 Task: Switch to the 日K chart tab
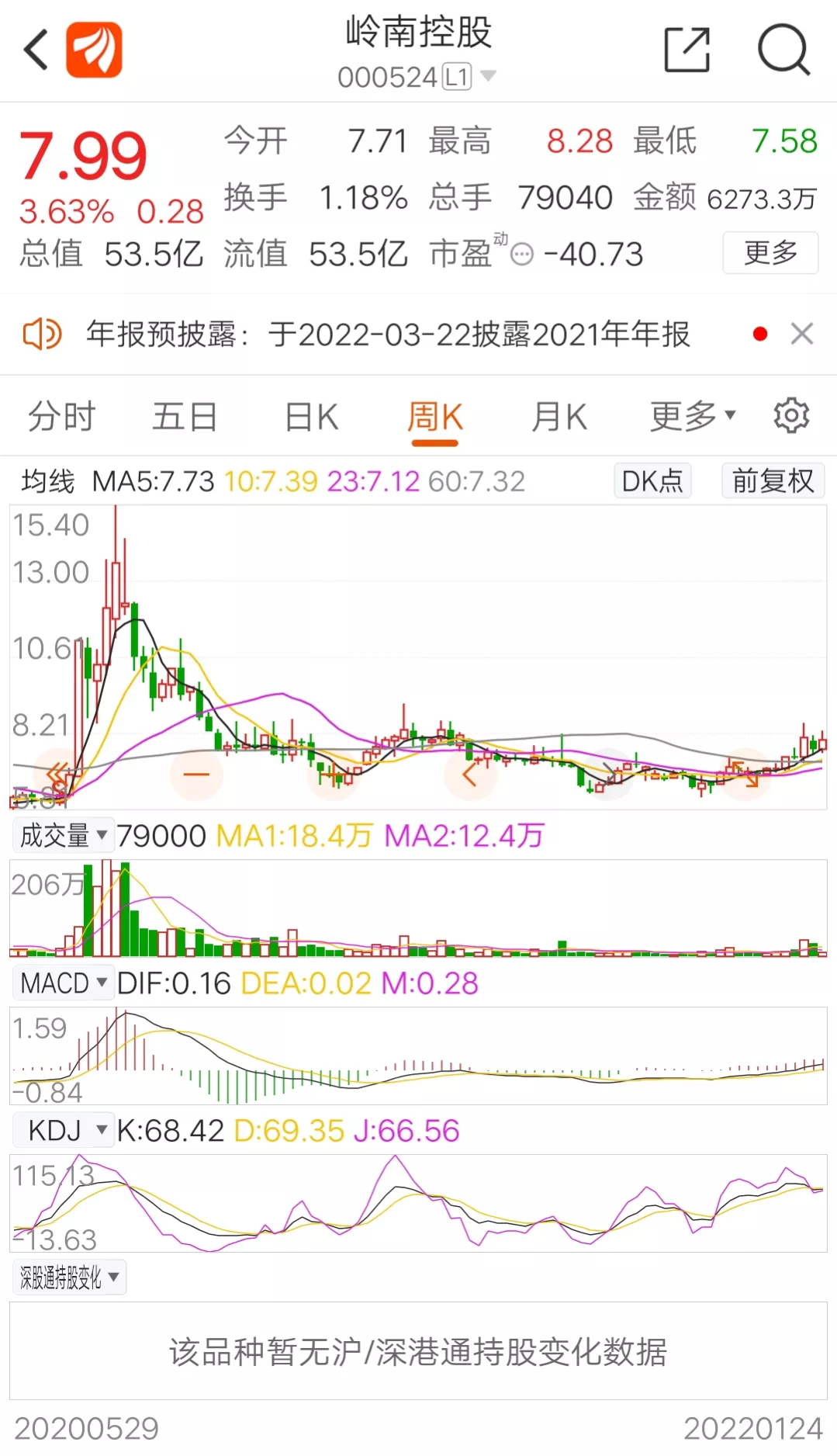coord(311,417)
